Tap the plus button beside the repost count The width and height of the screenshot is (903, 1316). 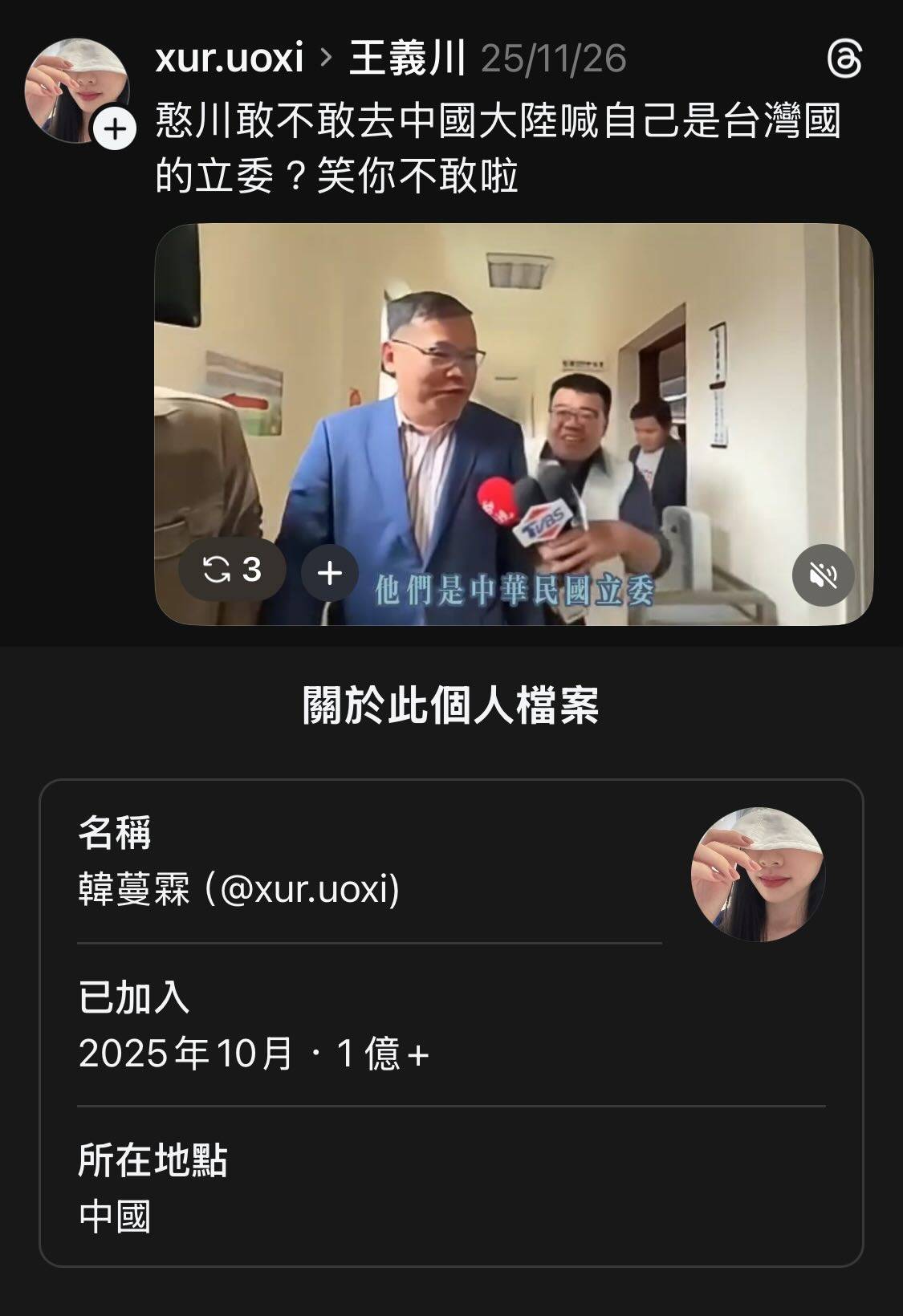(x=329, y=573)
